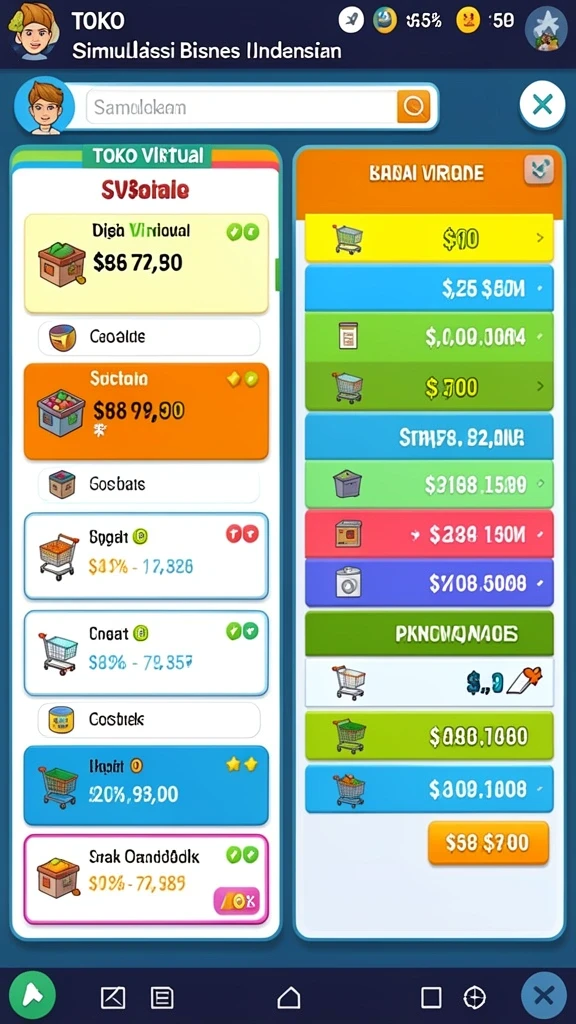
Task: Tap the blue round X at bottom right
Action: pyautogui.click(x=544, y=995)
